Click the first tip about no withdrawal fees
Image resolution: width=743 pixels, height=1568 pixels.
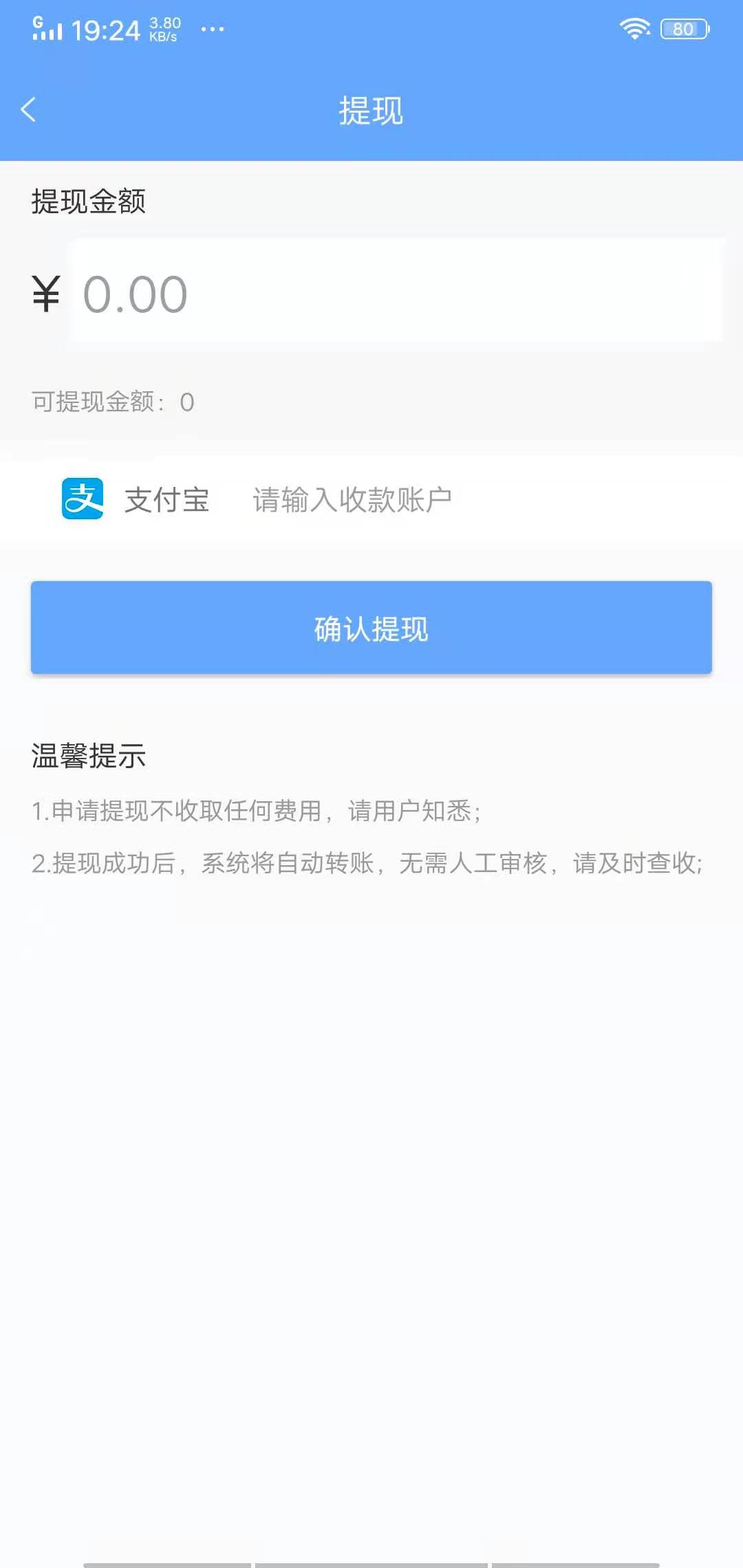pyautogui.click(x=257, y=812)
